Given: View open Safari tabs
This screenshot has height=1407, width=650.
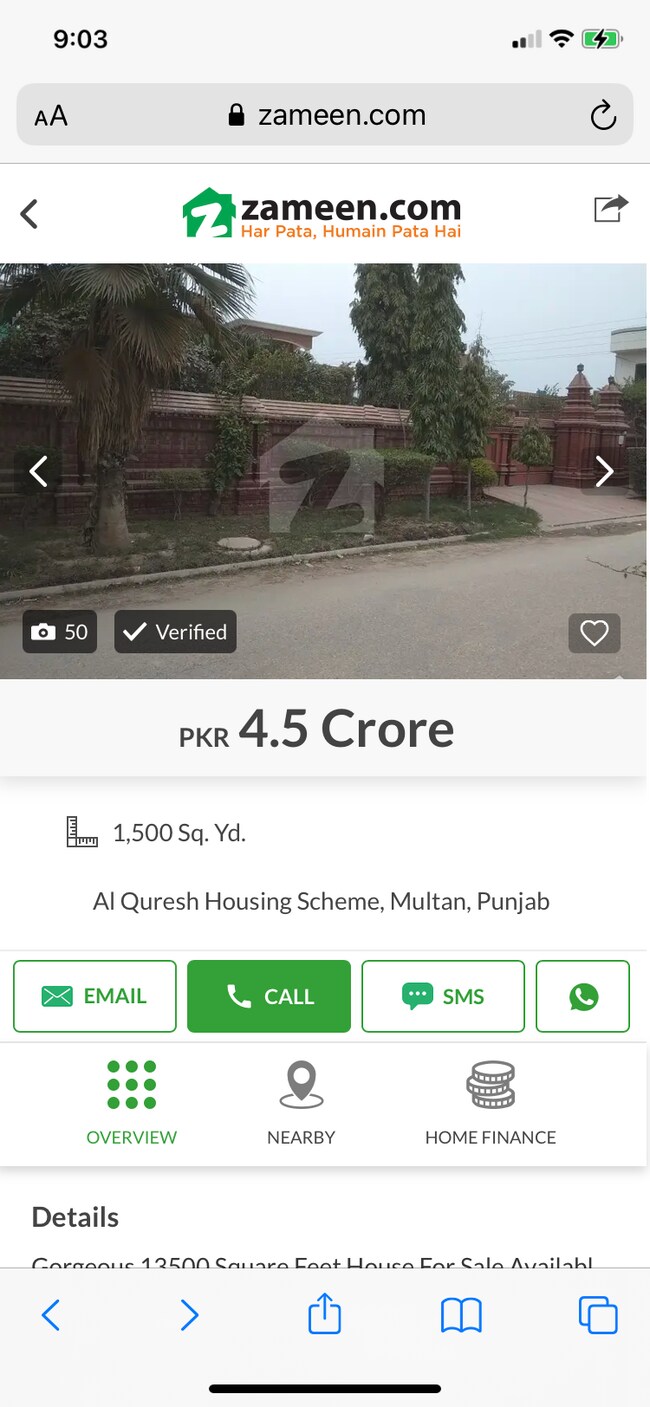Looking at the screenshot, I should [x=598, y=1315].
